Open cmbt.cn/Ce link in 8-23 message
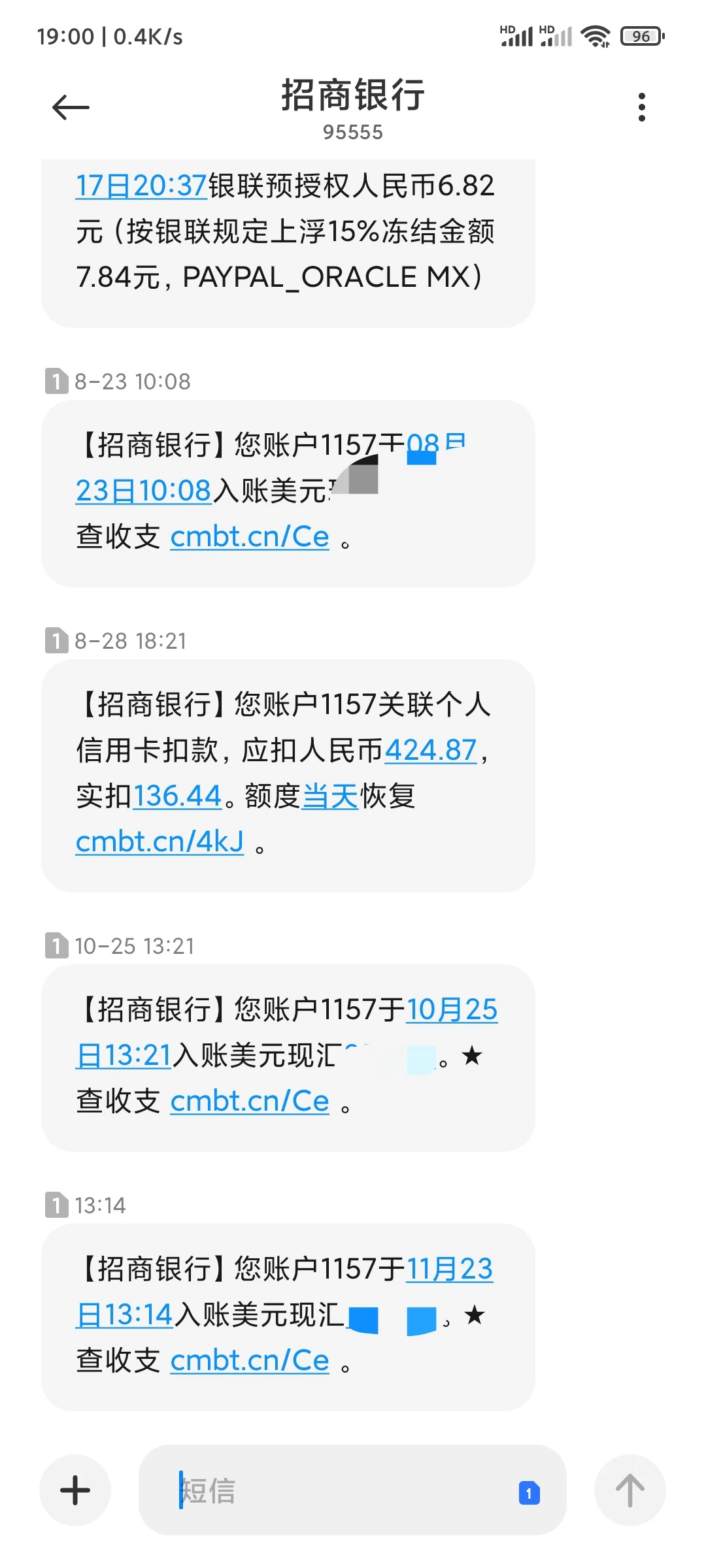Image resolution: width=706 pixels, height=1568 pixels. [x=250, y=537]
